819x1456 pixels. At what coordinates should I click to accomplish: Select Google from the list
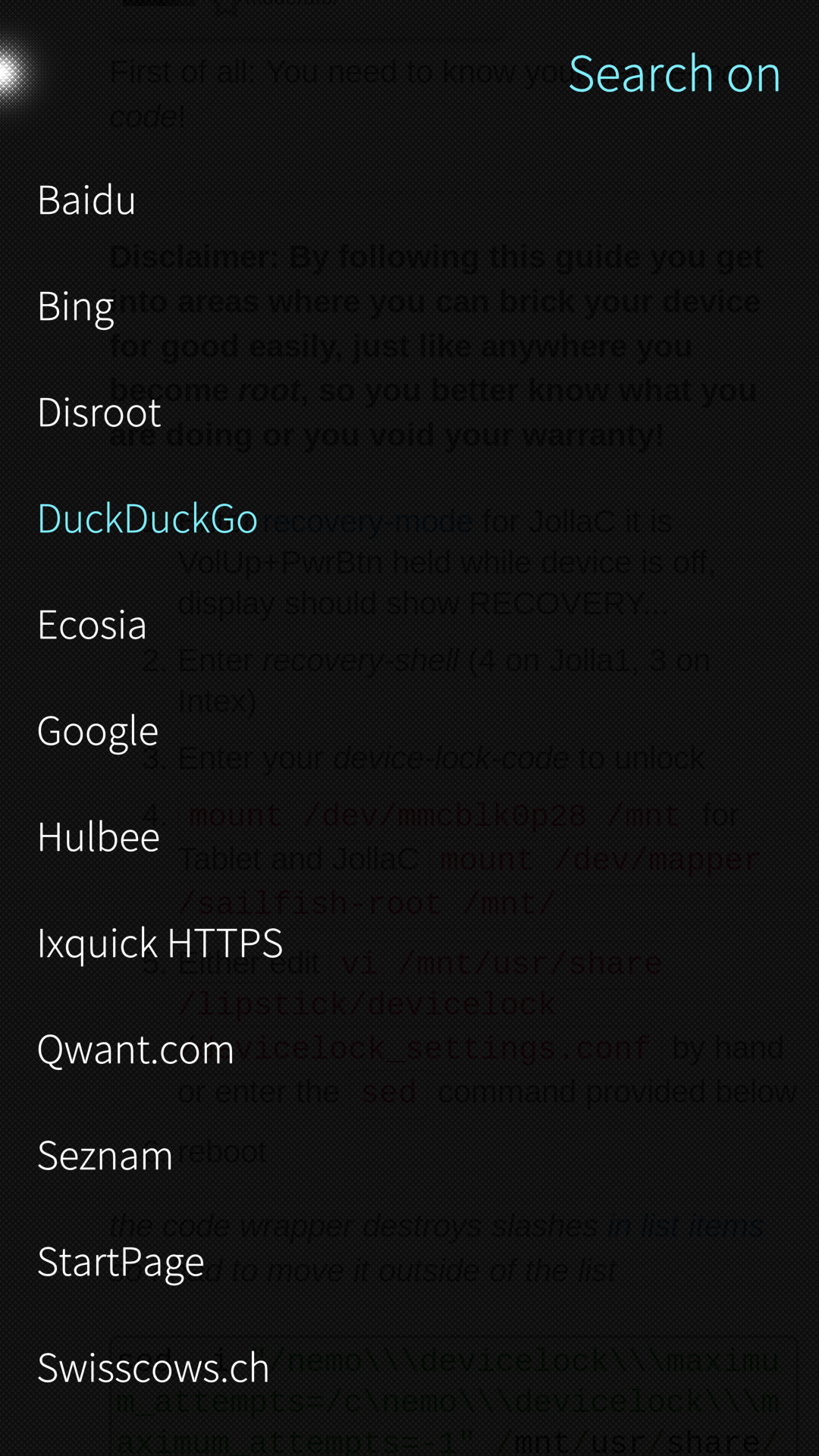pyautogui.click(x=98, y=731)
